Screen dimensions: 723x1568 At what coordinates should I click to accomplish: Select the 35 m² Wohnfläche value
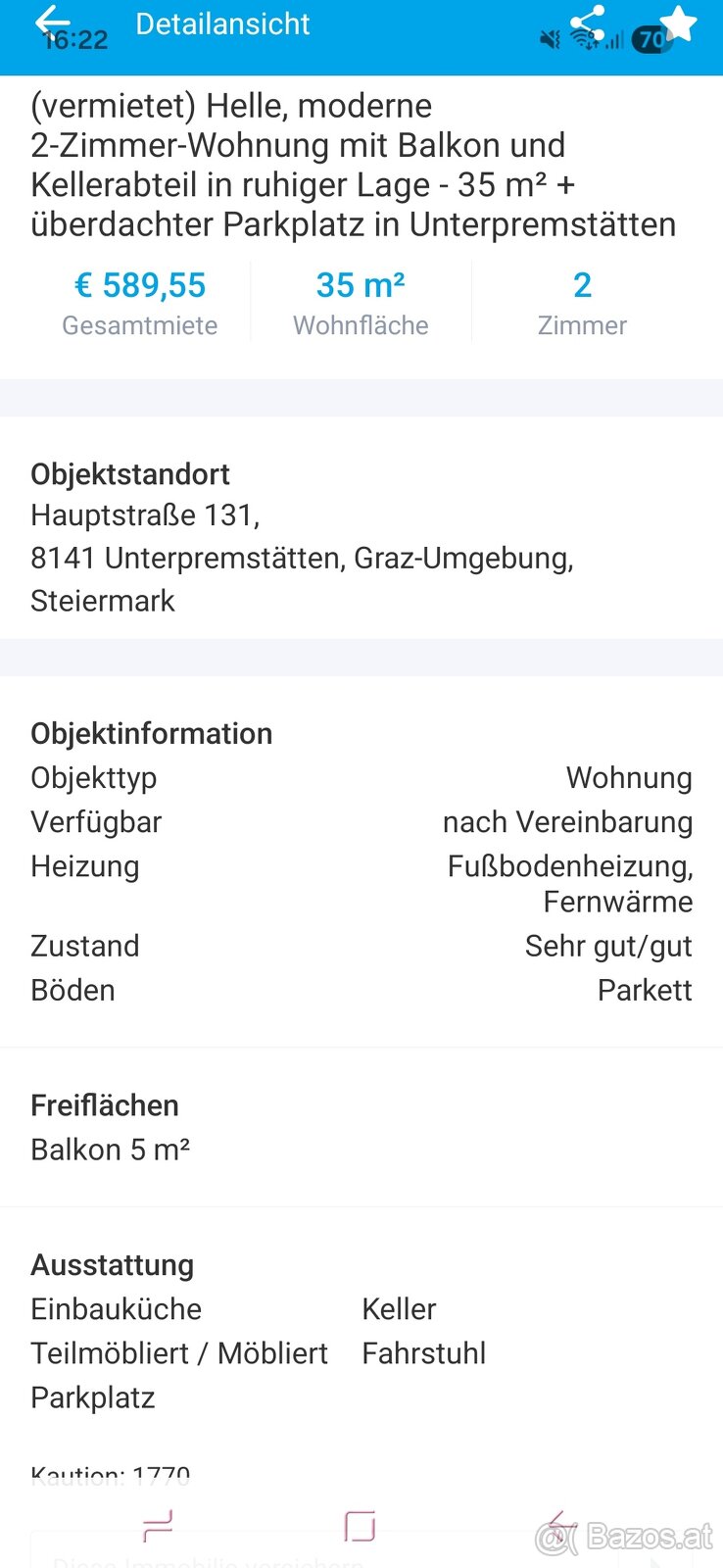click(361, 285)
